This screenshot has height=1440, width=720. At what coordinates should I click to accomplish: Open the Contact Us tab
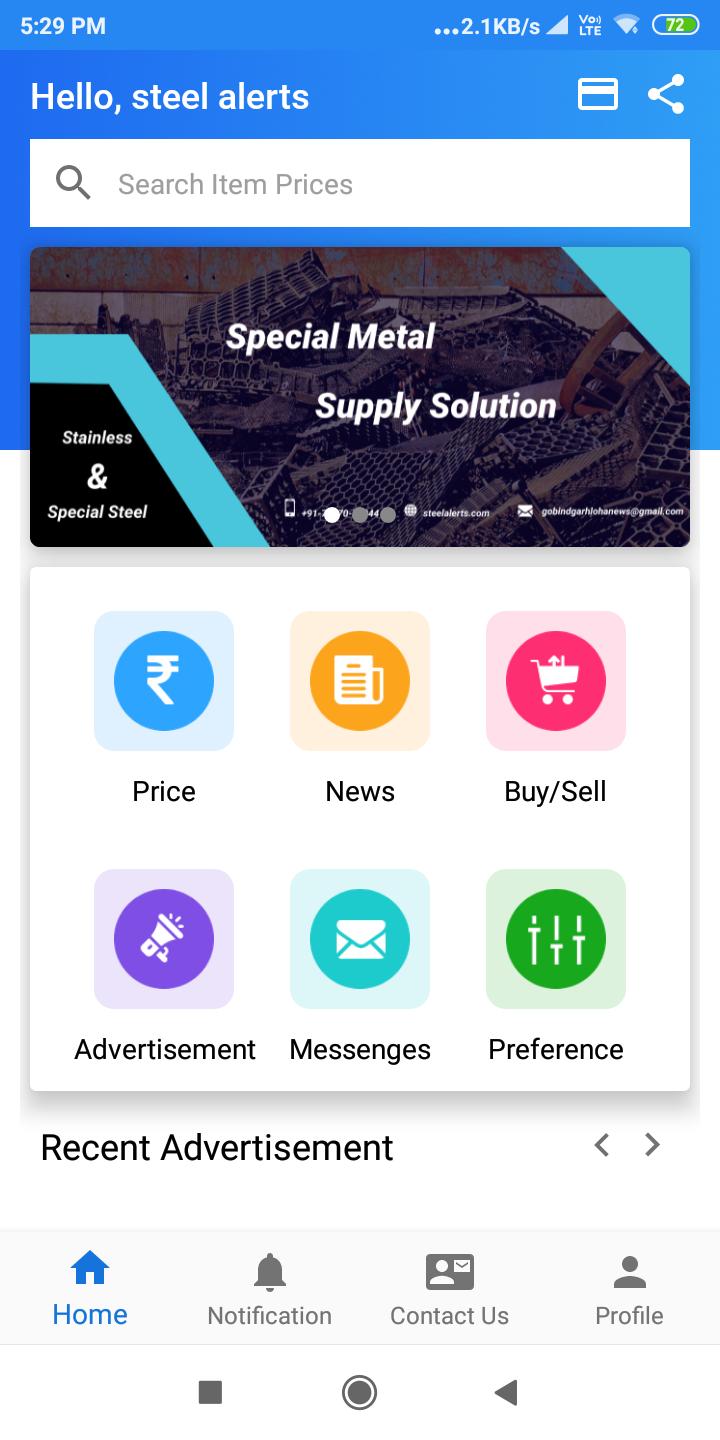coord(450,1288)
